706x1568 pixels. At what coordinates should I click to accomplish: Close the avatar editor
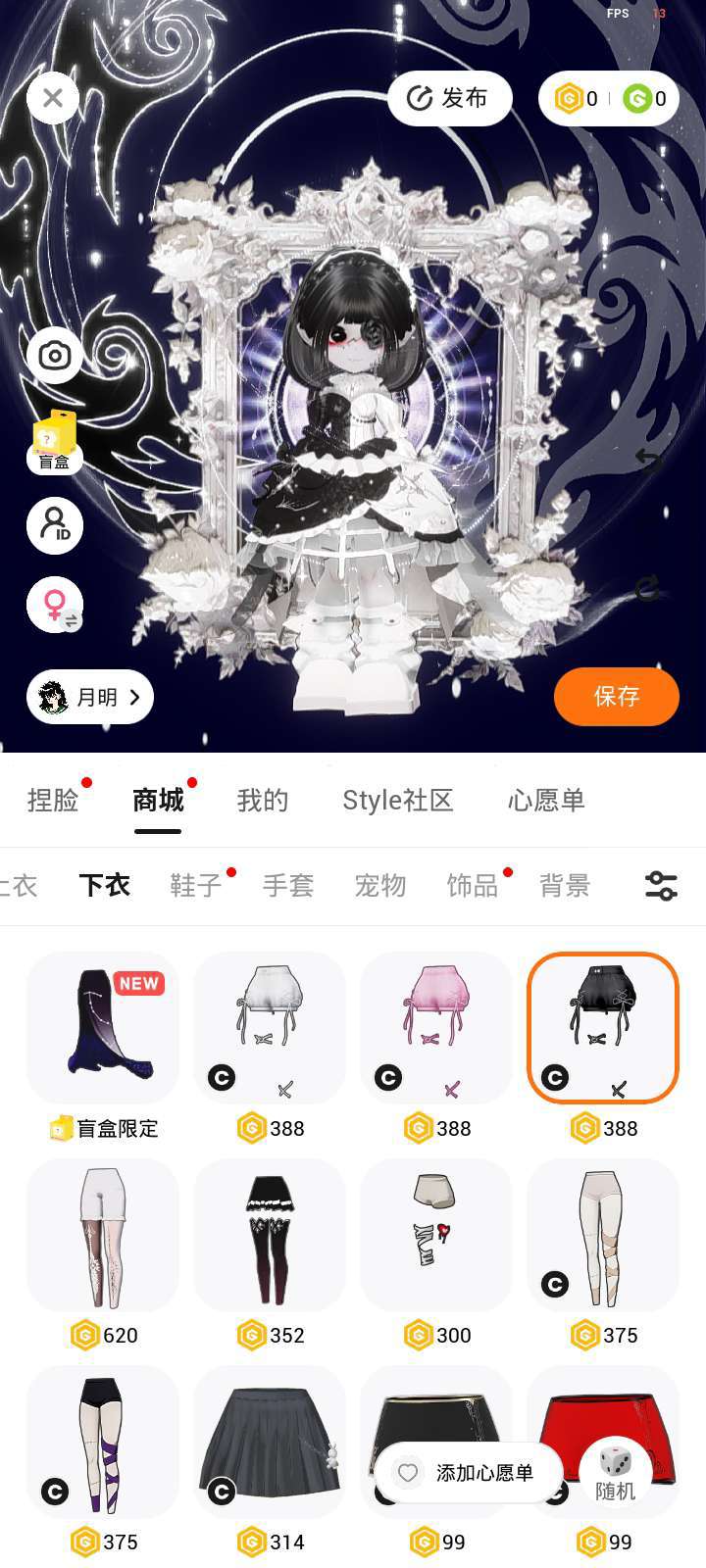(53, 98)
